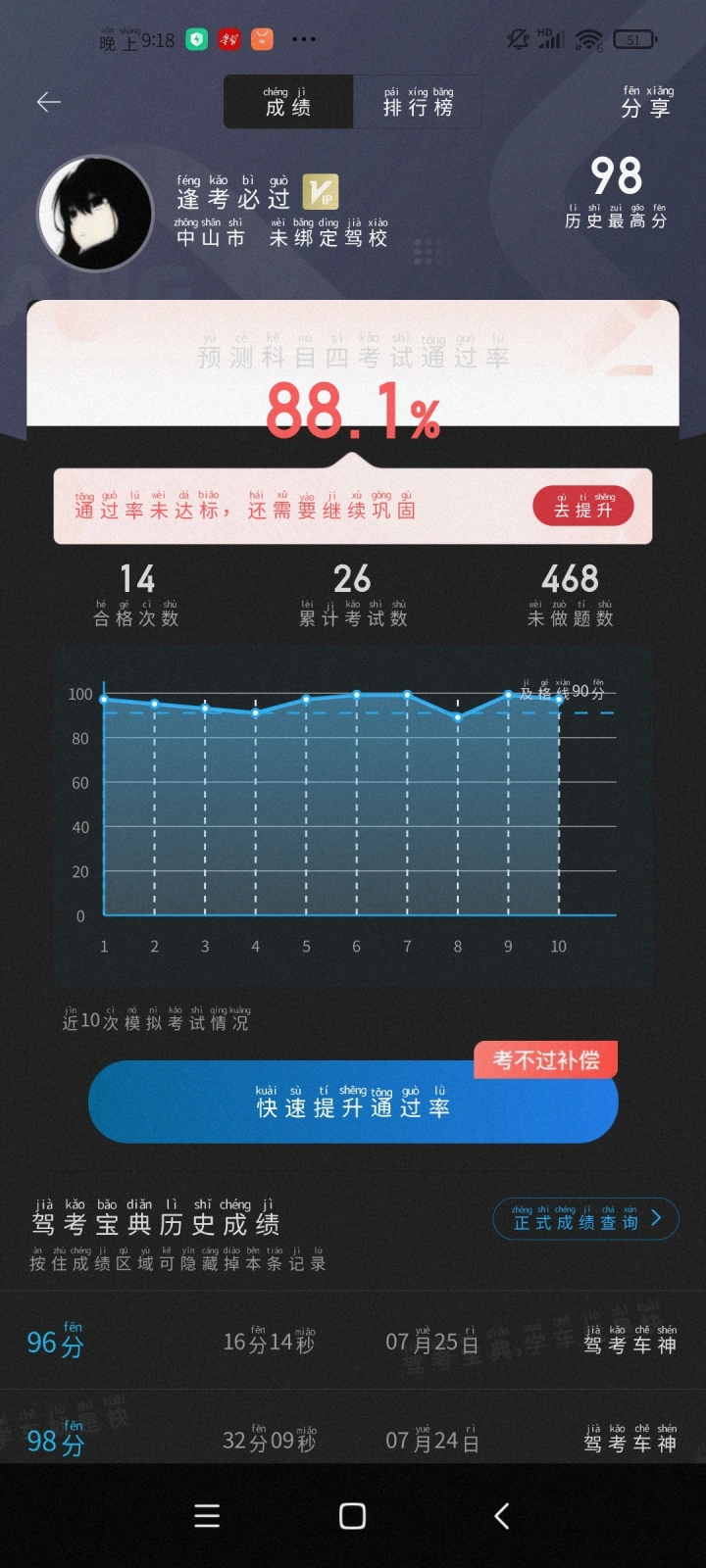The image size is (706, 1568).
Task: Open 正式成绩查询
Action: (584, 1219)
